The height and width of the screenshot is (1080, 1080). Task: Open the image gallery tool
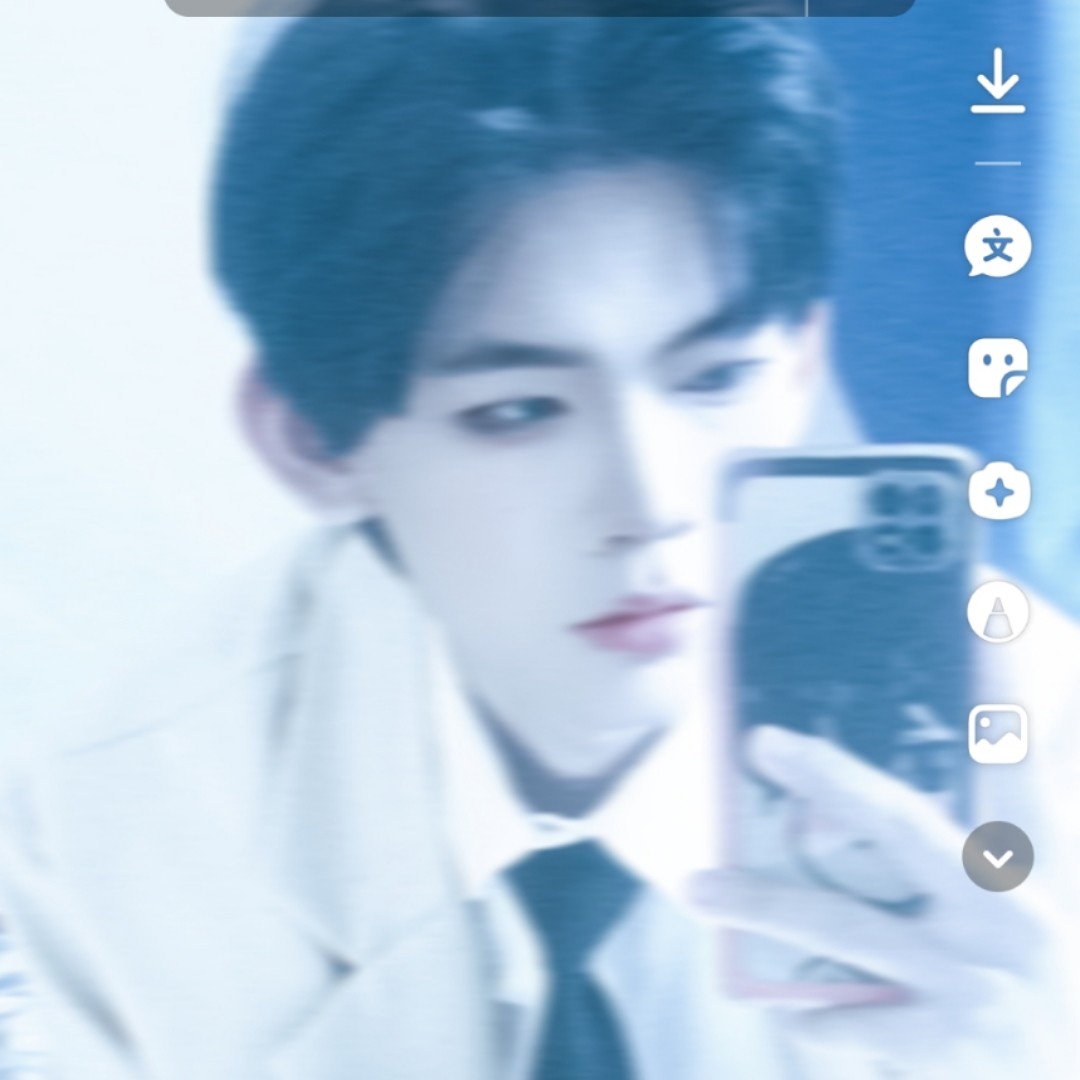tap(997, 733)
